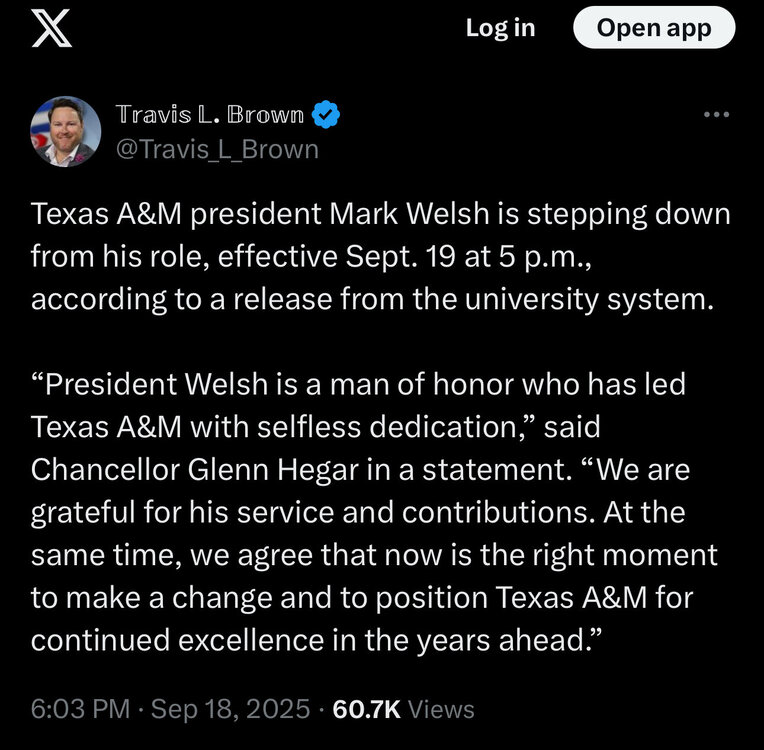Tap the Open app button
Image resolution: width=764 pixels, height=750 pixels.
pos(654,28)
